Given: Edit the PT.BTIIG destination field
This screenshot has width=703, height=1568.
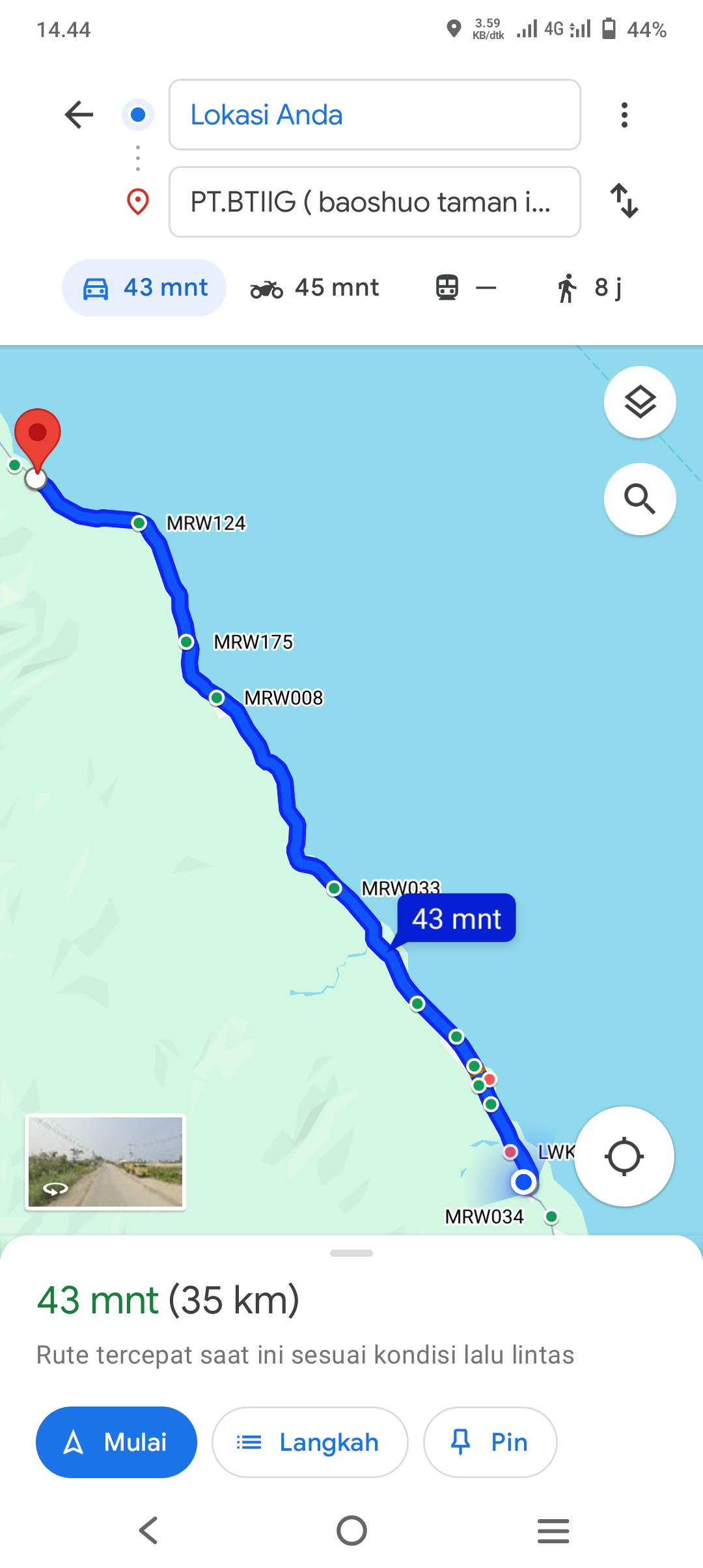Looking at the screenshot, I should pos(374,202).
